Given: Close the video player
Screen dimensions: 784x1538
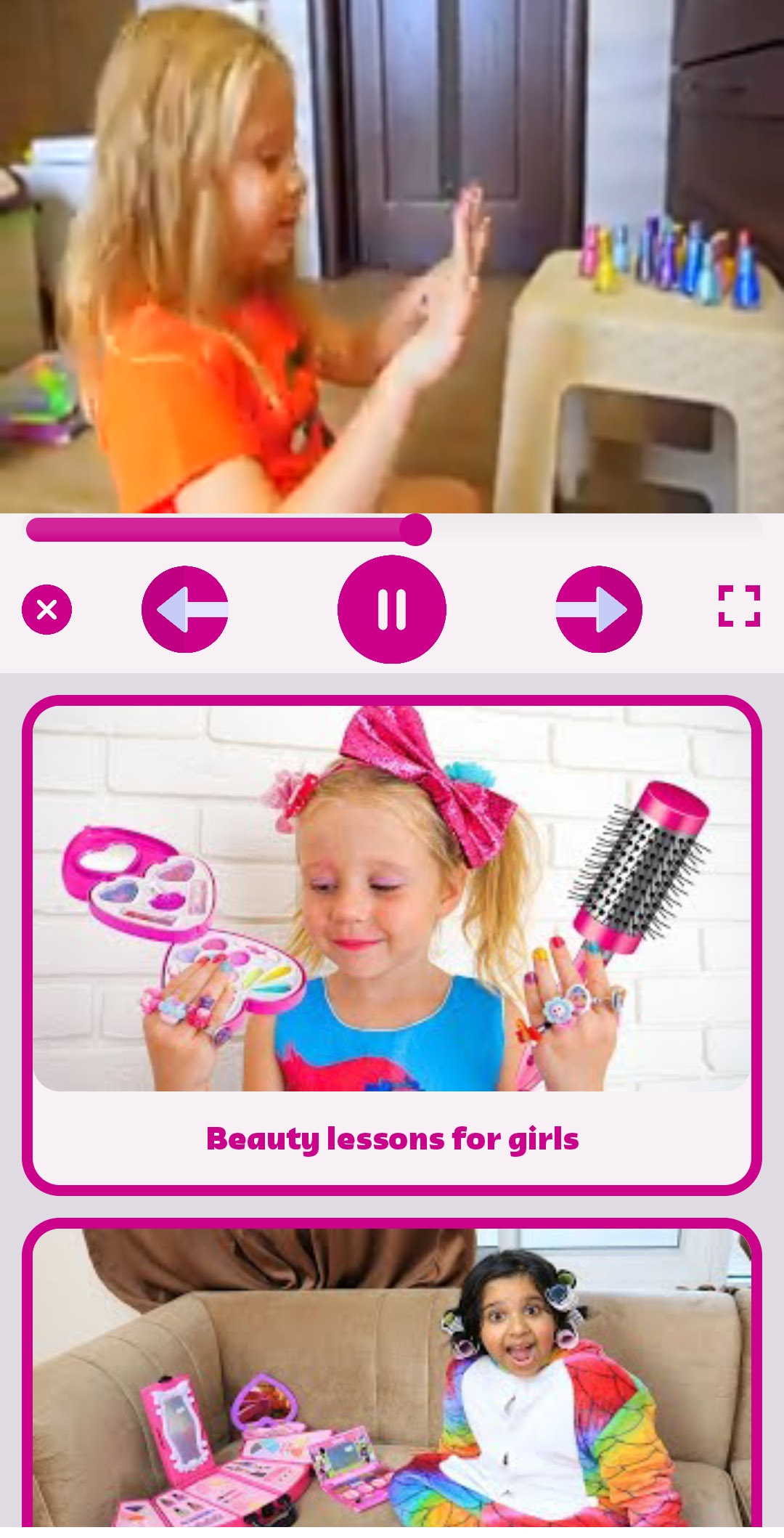Looking at the screenshot, I should pyautogui.click(x=46, y=609).
